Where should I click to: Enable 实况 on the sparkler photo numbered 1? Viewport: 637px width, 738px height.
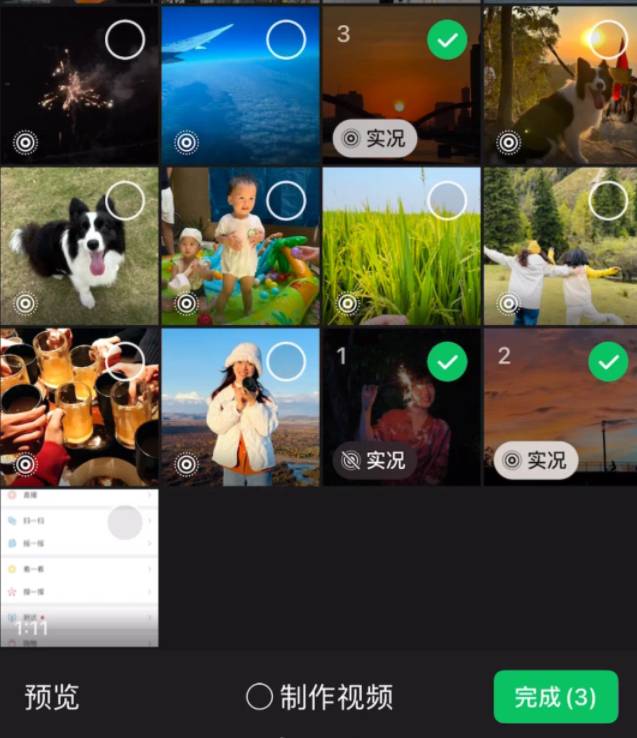375,460
